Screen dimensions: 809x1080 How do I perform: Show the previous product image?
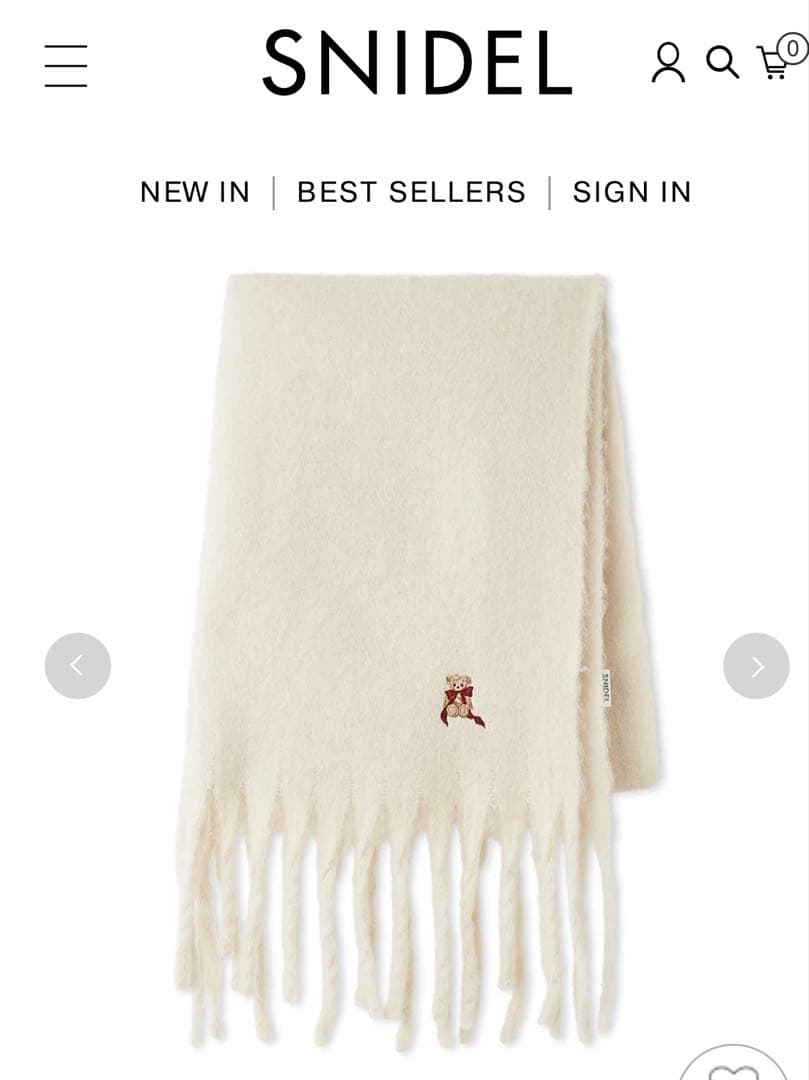click(78, 666)
